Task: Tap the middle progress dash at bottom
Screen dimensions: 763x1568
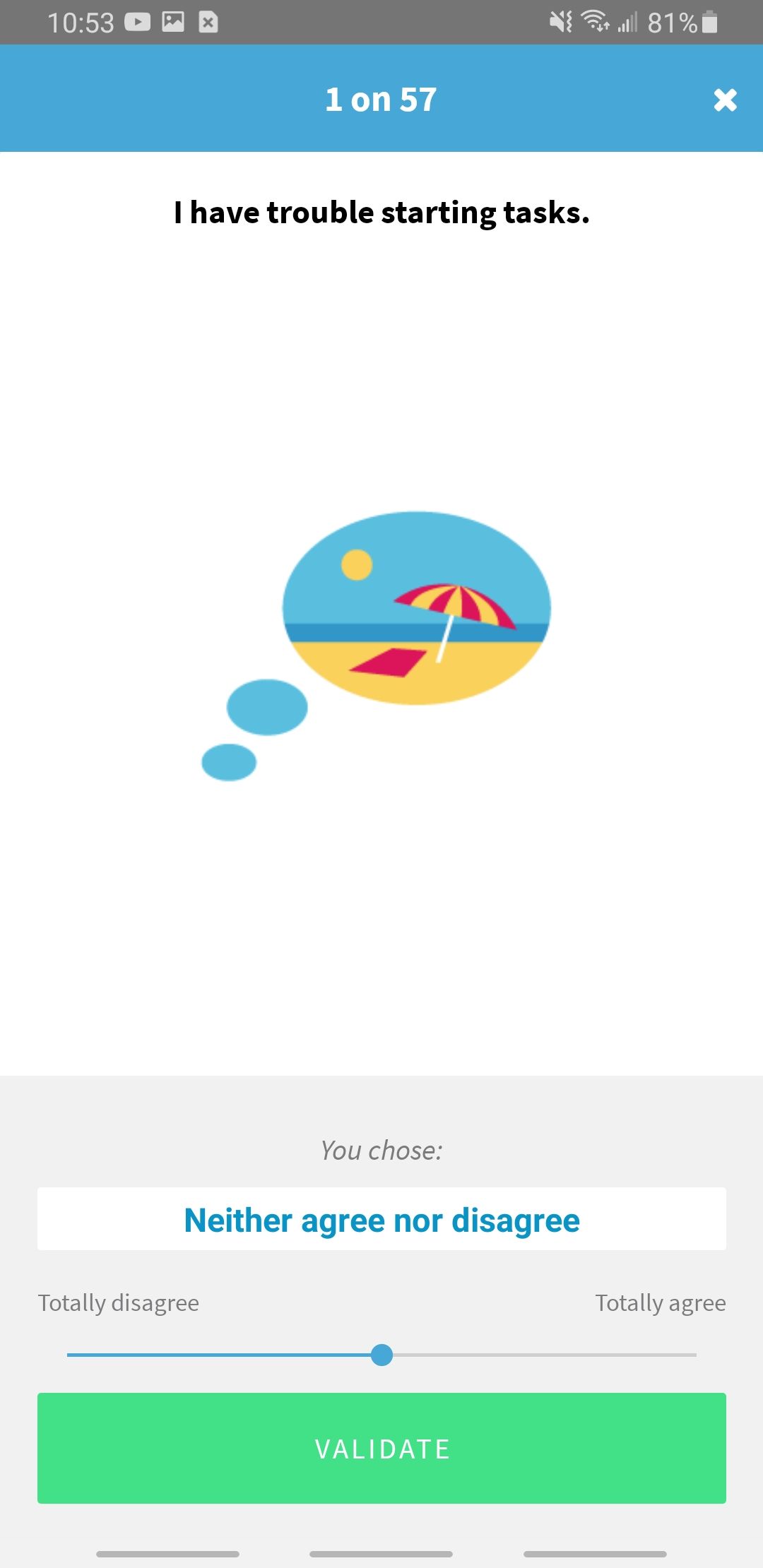Action: click(x=381, y=1552)
